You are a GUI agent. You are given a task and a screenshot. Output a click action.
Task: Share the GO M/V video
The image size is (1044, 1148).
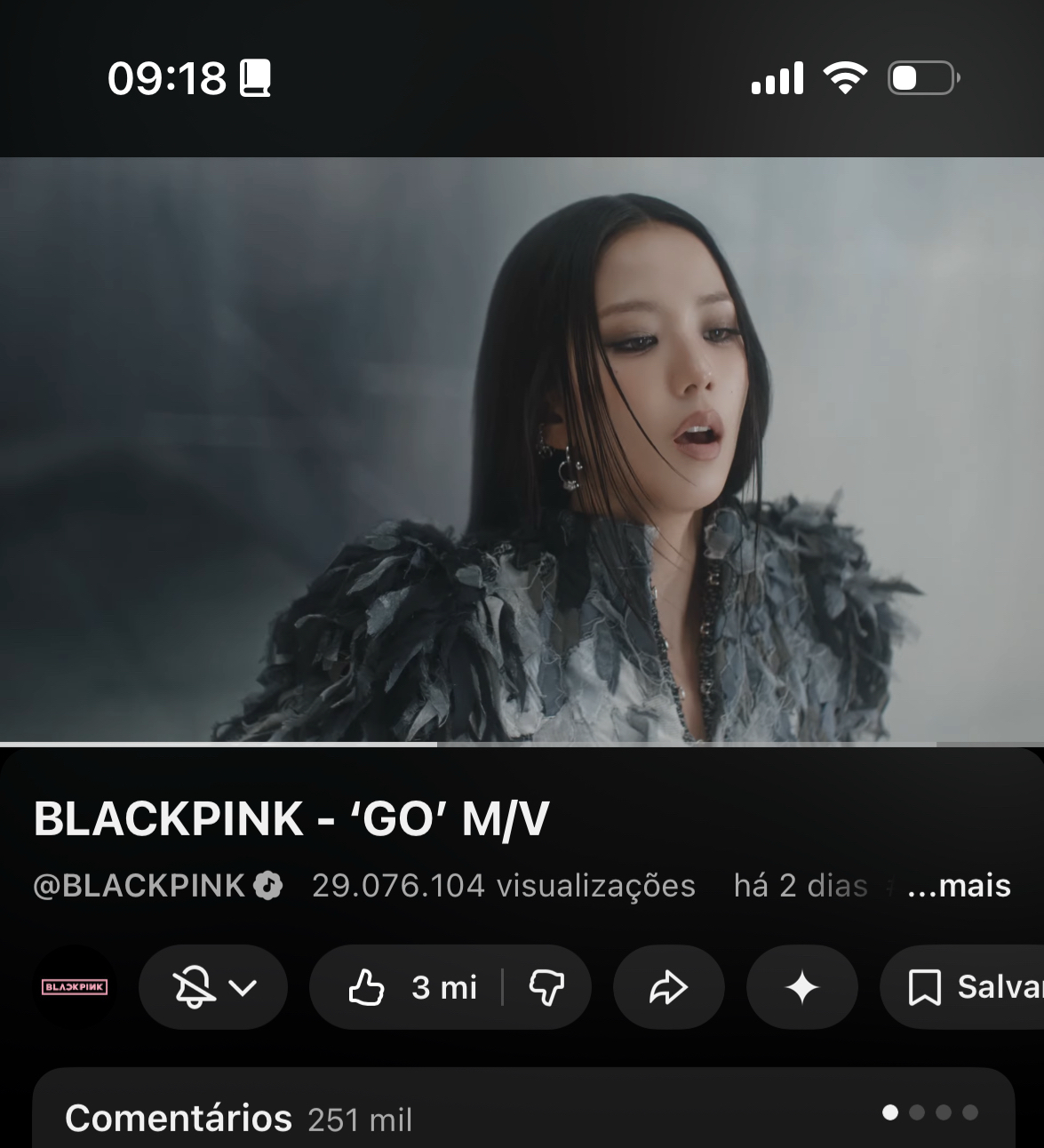tap(668, 987)
